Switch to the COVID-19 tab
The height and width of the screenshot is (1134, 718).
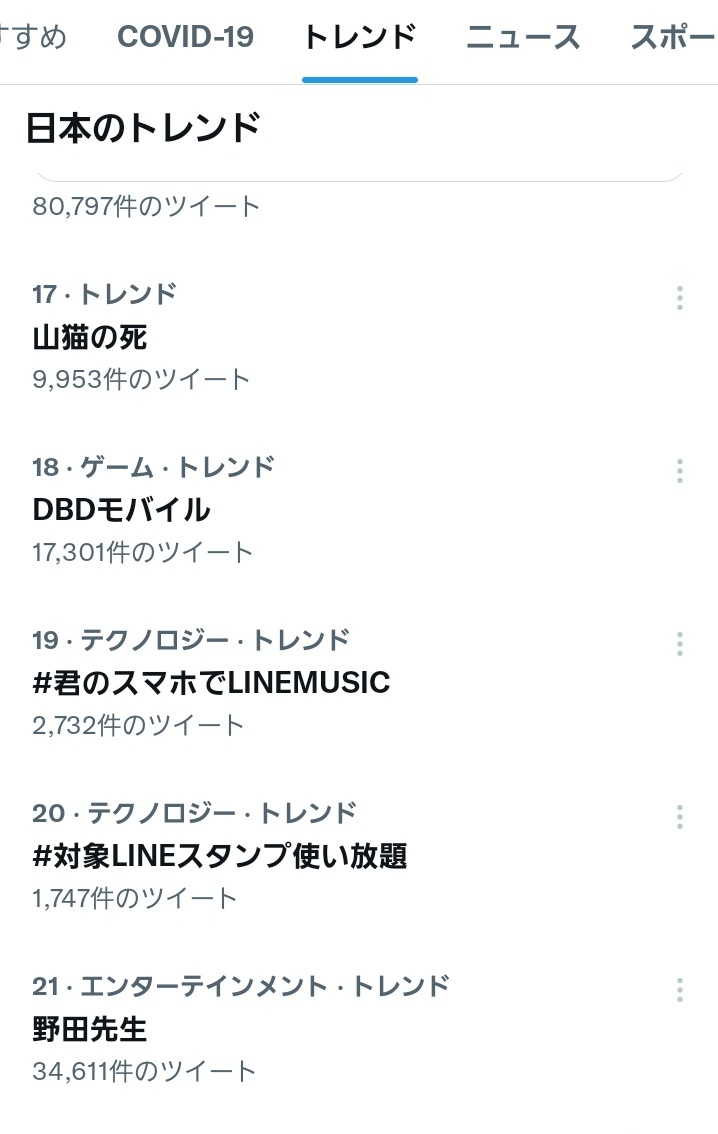click(x=185, y=38)
